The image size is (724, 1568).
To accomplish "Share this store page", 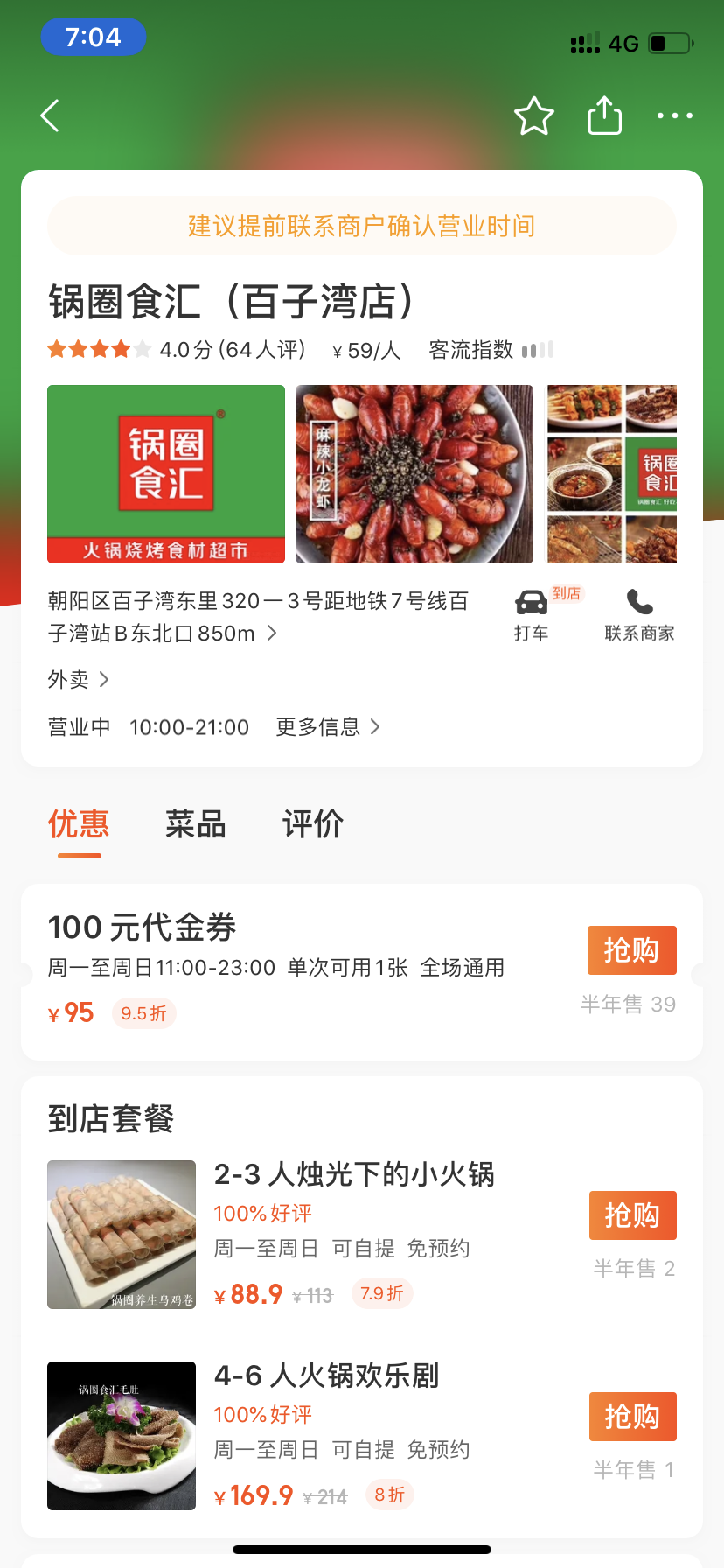I will click(604, 115).
